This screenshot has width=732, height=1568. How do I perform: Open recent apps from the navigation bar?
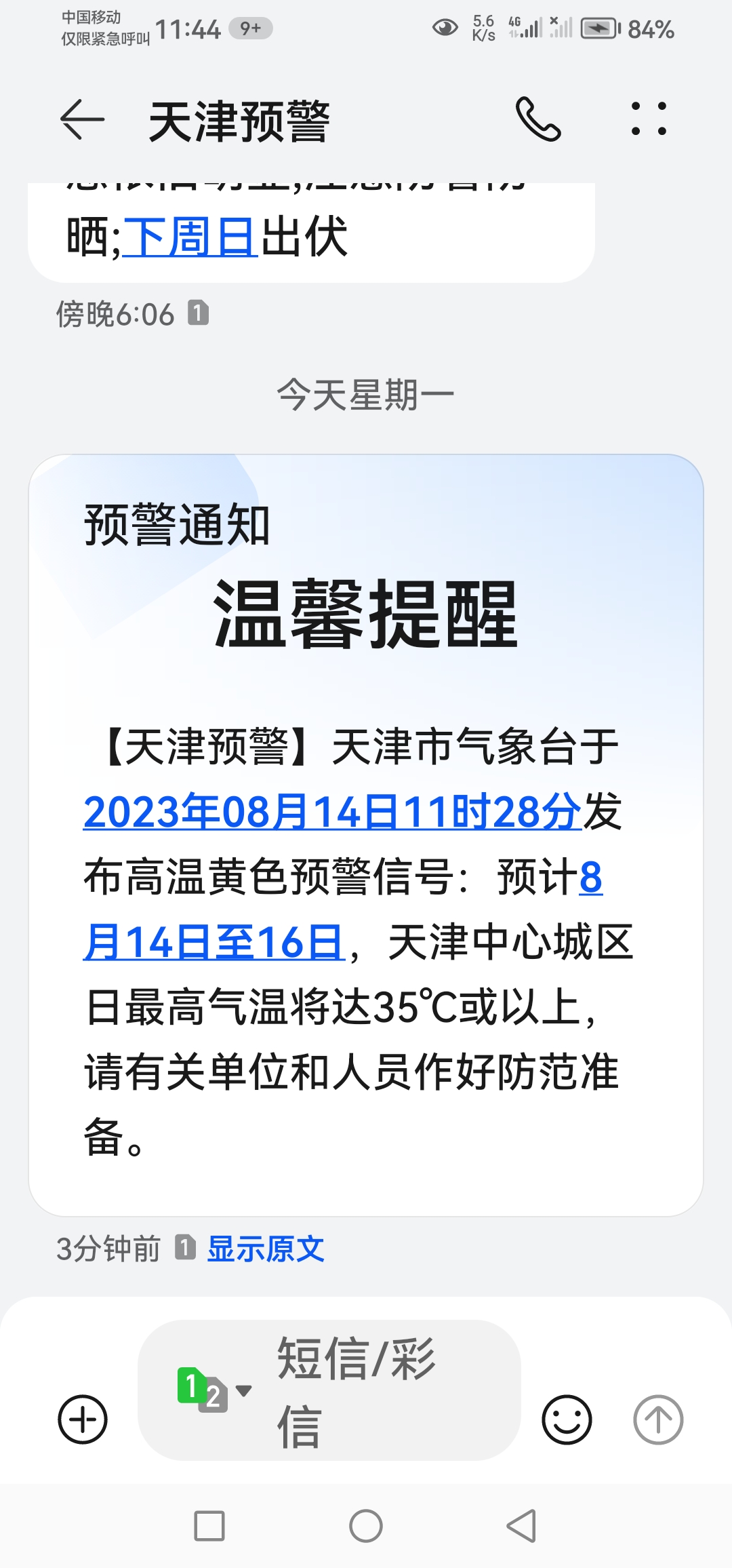coord(209,1527)
